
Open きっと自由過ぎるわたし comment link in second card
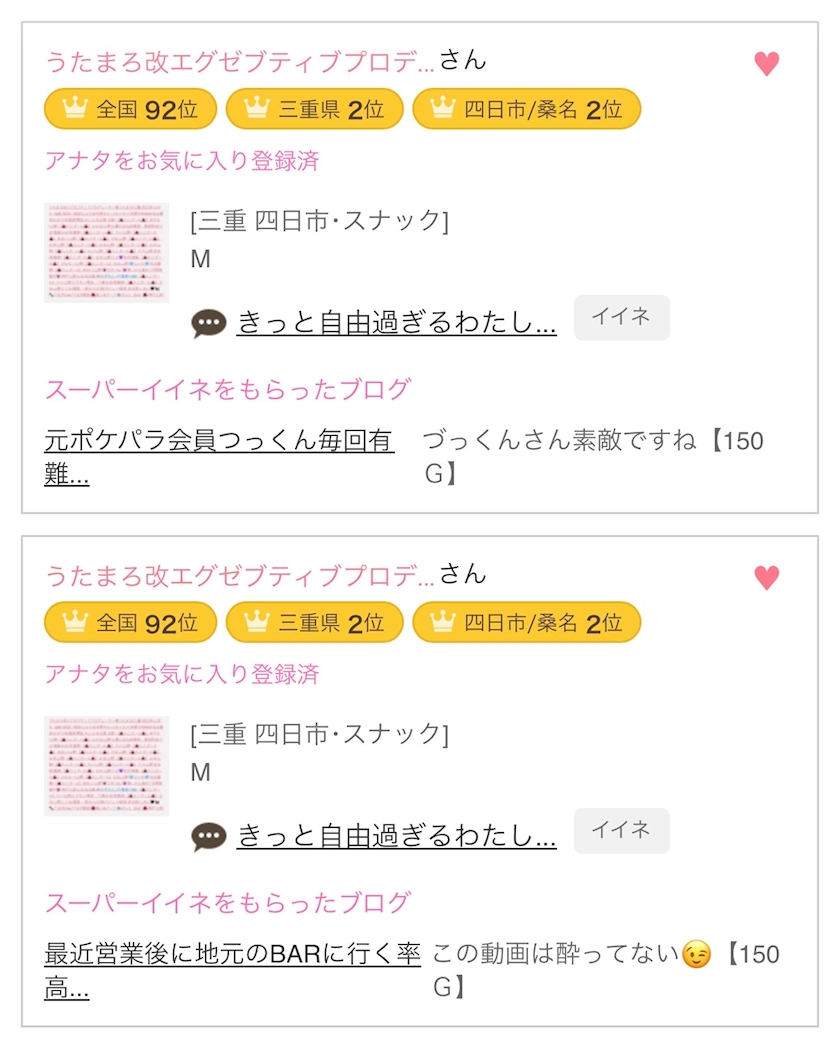tap(397, 837)
